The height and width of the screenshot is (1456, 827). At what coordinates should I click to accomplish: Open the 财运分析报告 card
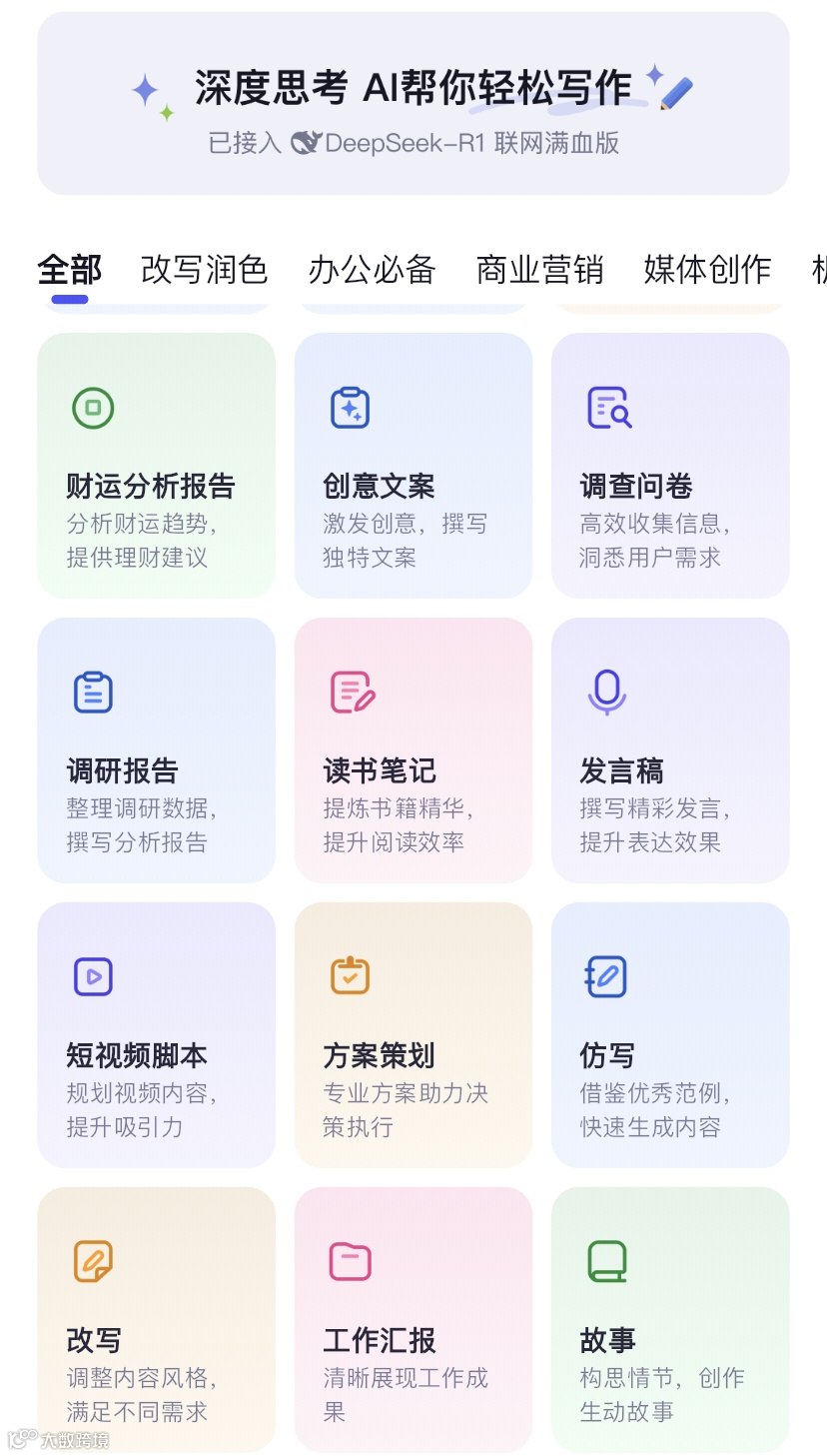click(x=156, y=466)
